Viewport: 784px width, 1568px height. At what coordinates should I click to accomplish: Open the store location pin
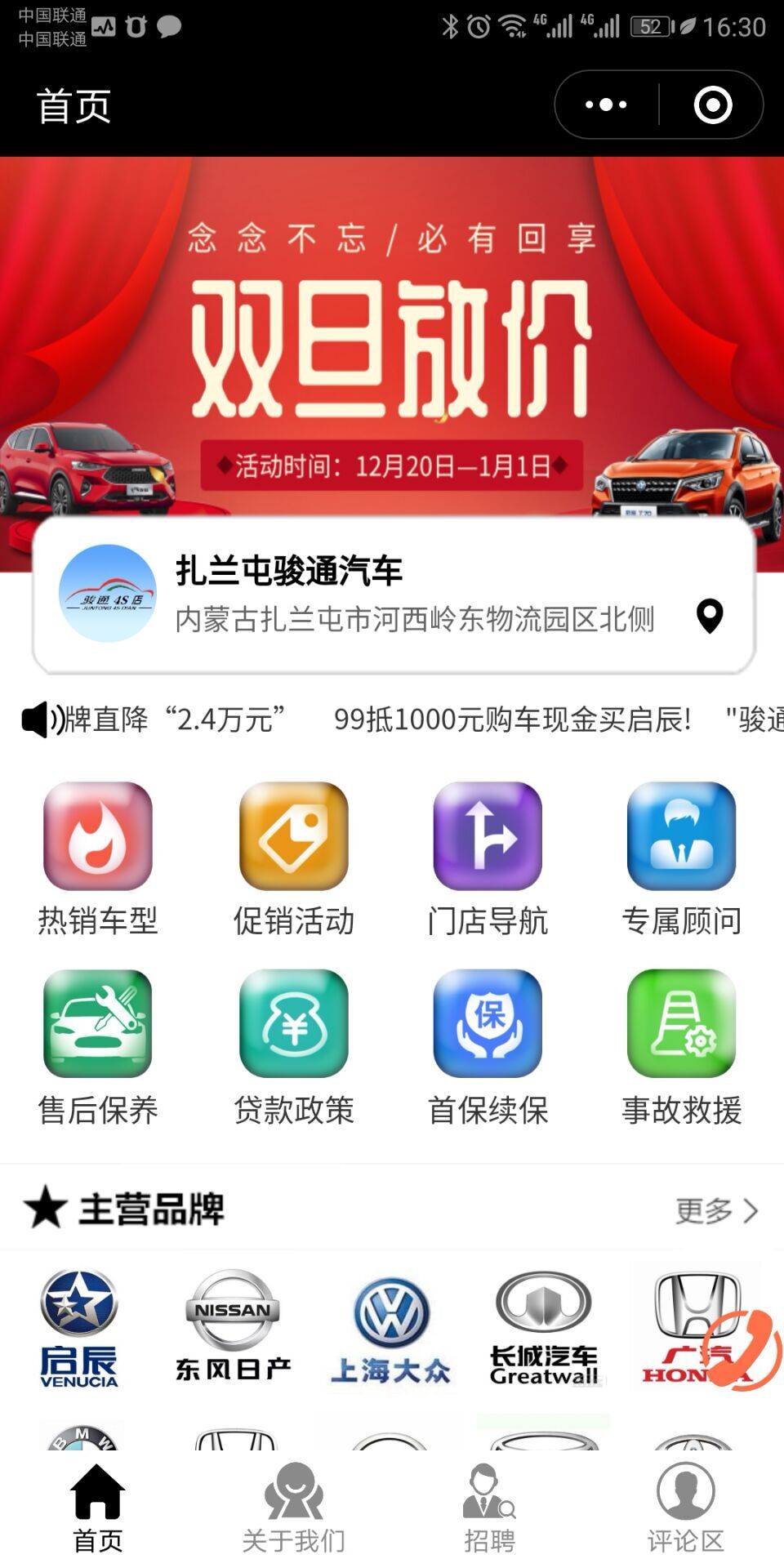pyautogui.click(x=710, y=617)
